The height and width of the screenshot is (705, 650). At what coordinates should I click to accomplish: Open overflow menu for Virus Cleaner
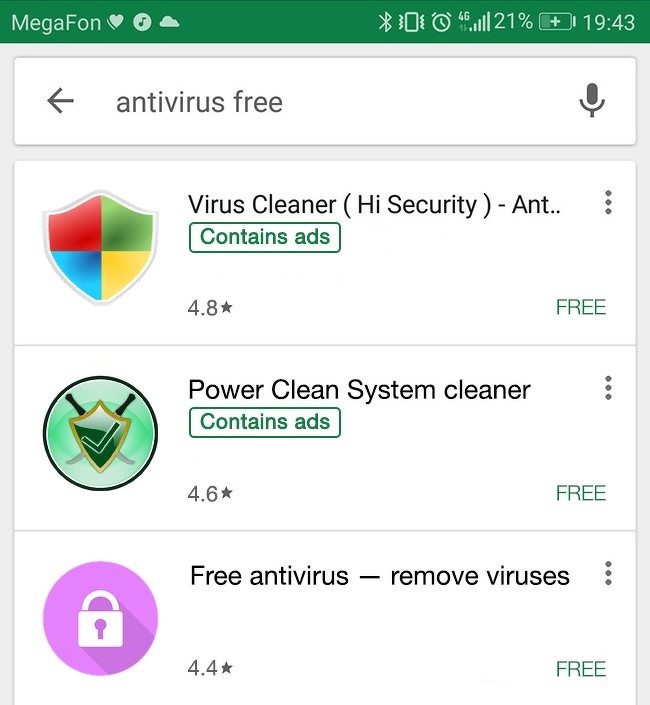tap(608, 203)
